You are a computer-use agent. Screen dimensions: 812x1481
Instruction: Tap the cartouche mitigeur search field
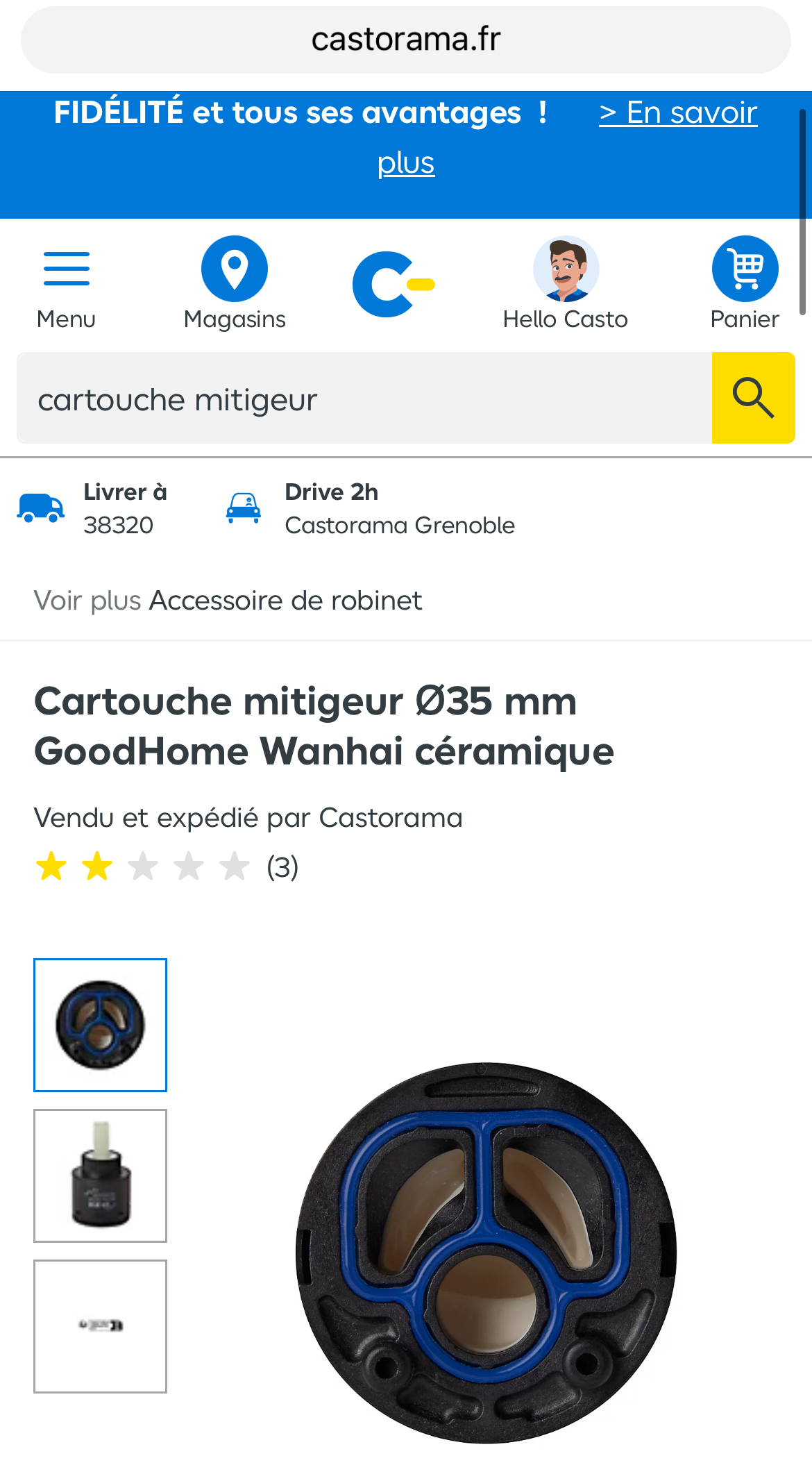(364, 399)
